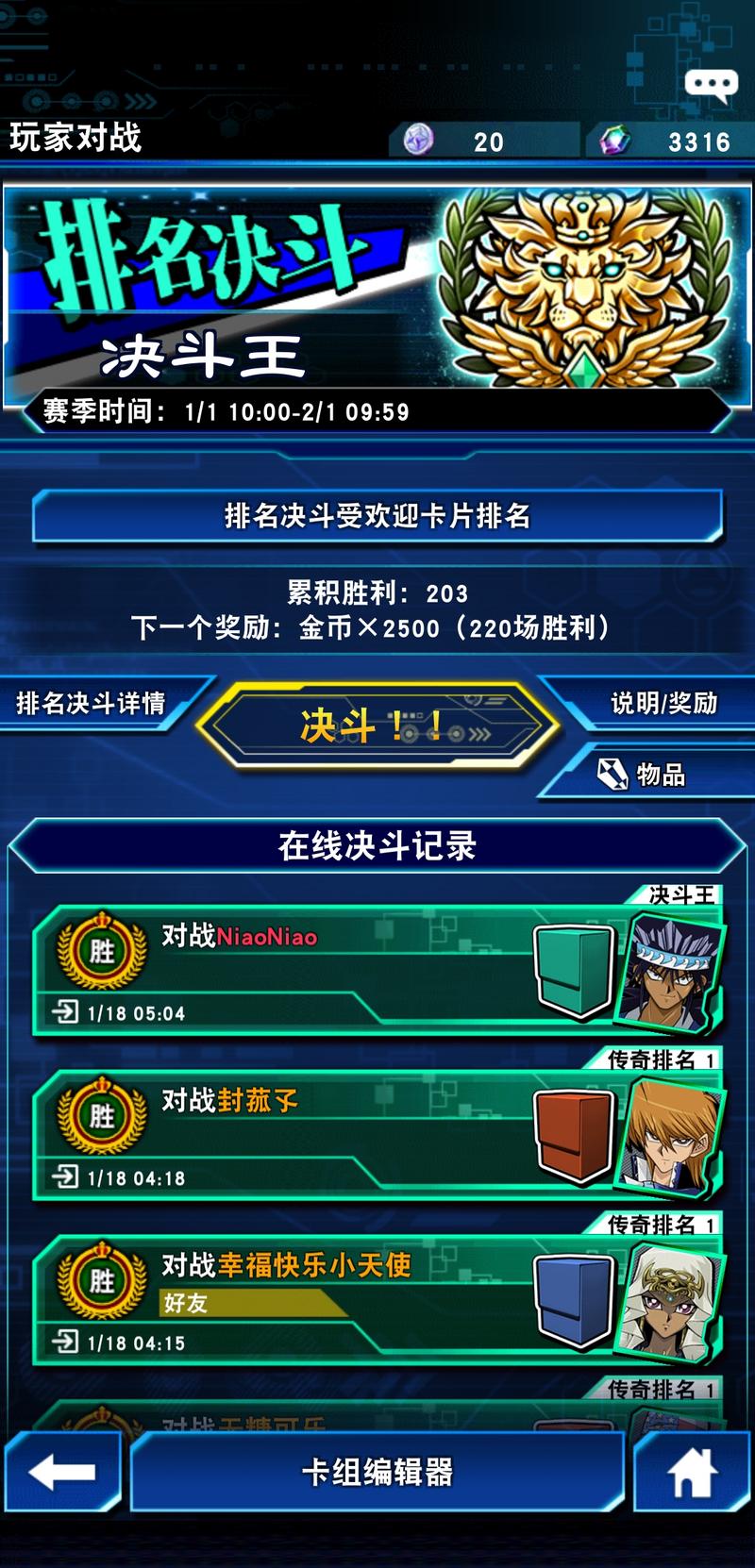
Task: Open 排名决斗详情 details
Action: coord(92,703)
